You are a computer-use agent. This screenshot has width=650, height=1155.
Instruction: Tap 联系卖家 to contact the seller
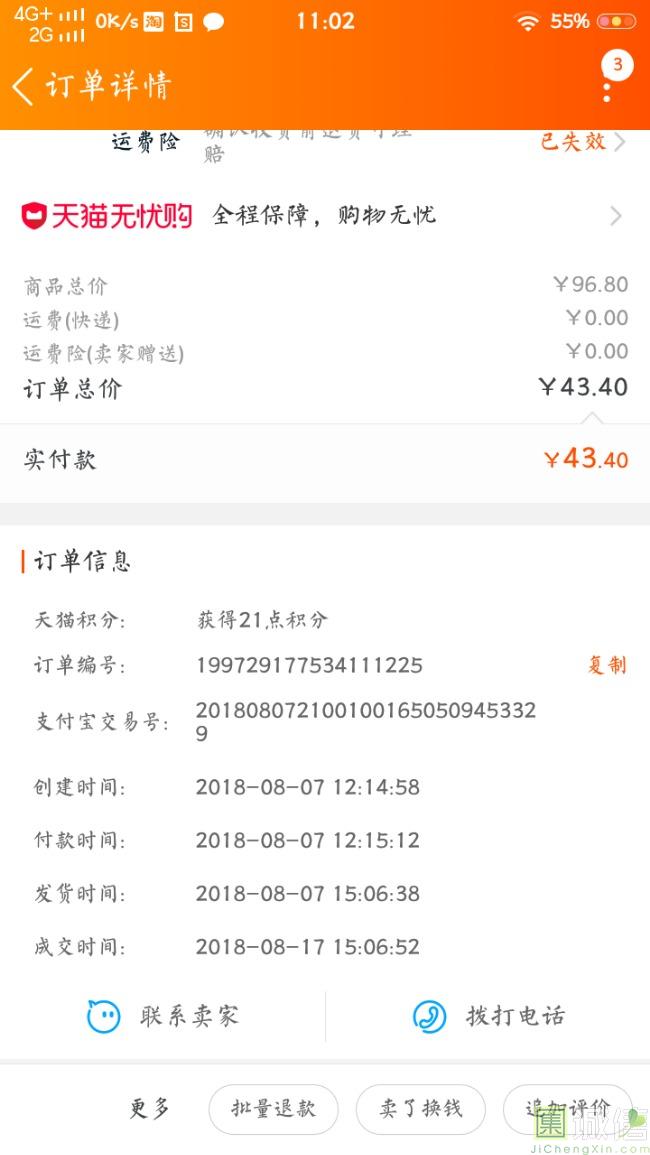[163, 1017]
